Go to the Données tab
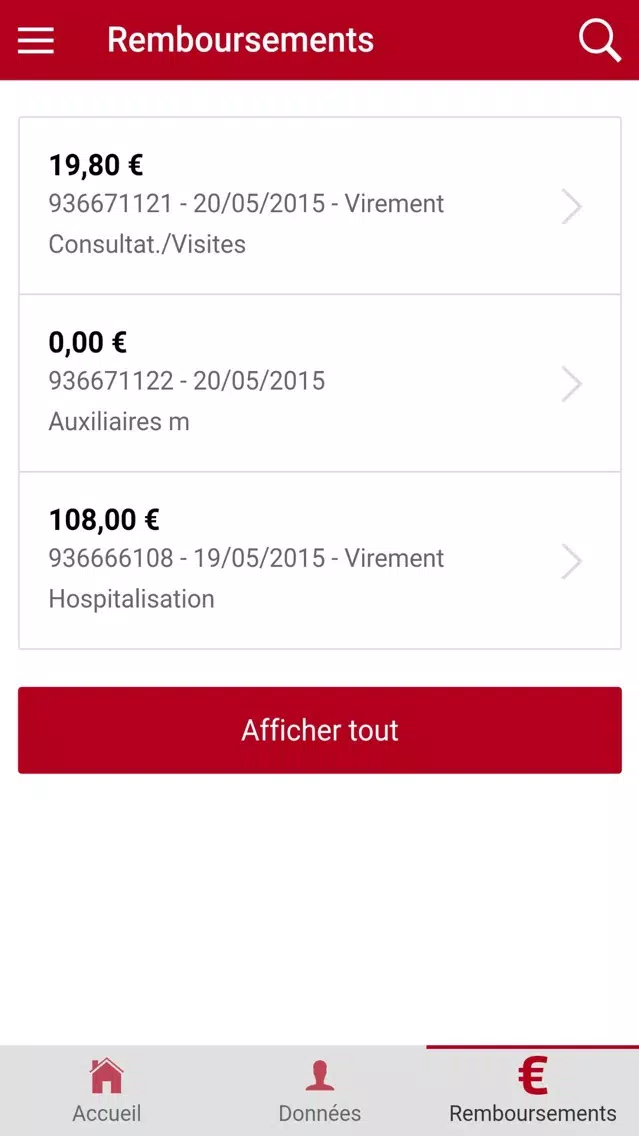This screenshot has height=1136, width=639. tap(320, 1091)
